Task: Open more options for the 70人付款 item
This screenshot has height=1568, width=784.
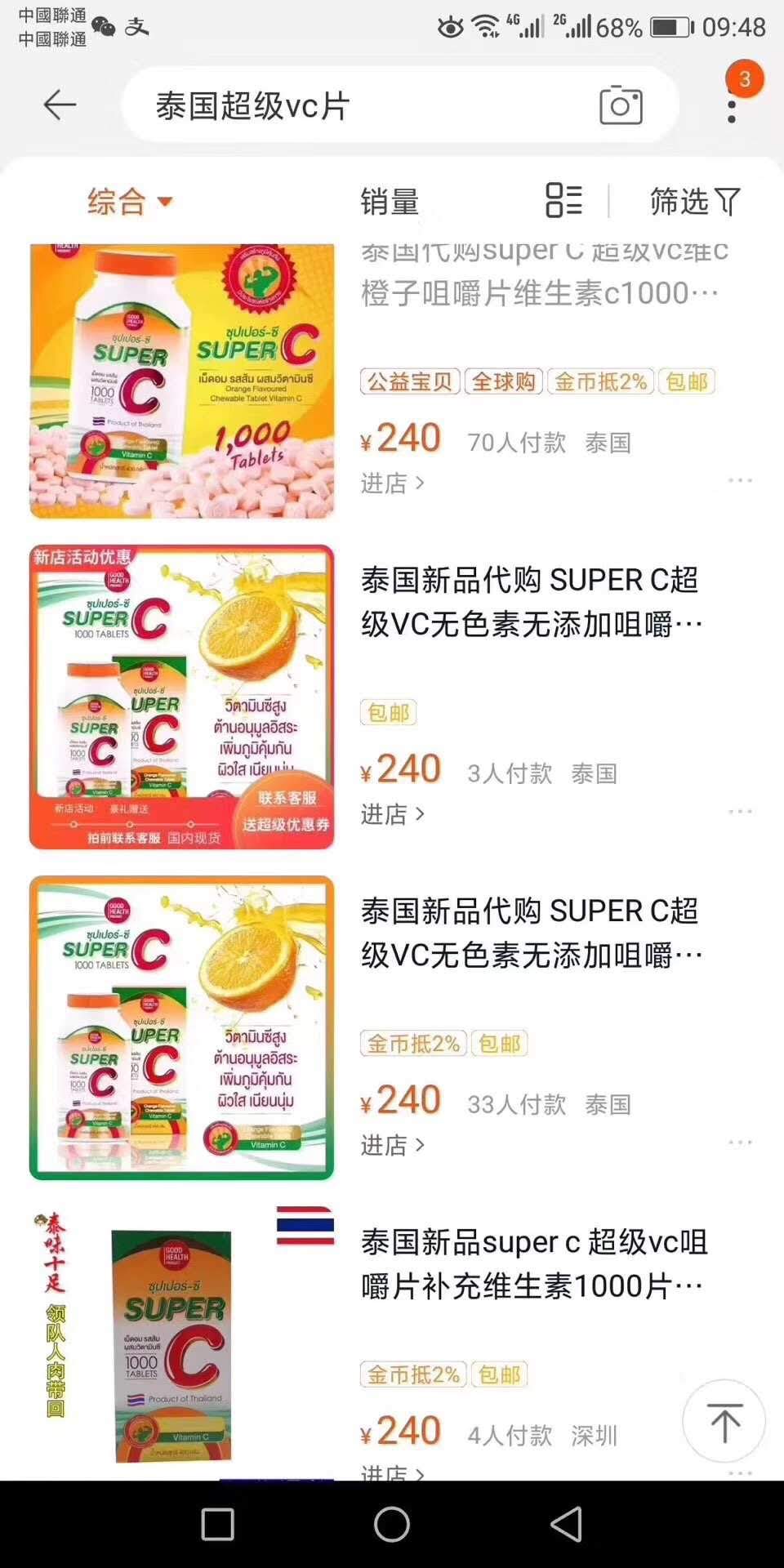Action: (x=740, y=480)
